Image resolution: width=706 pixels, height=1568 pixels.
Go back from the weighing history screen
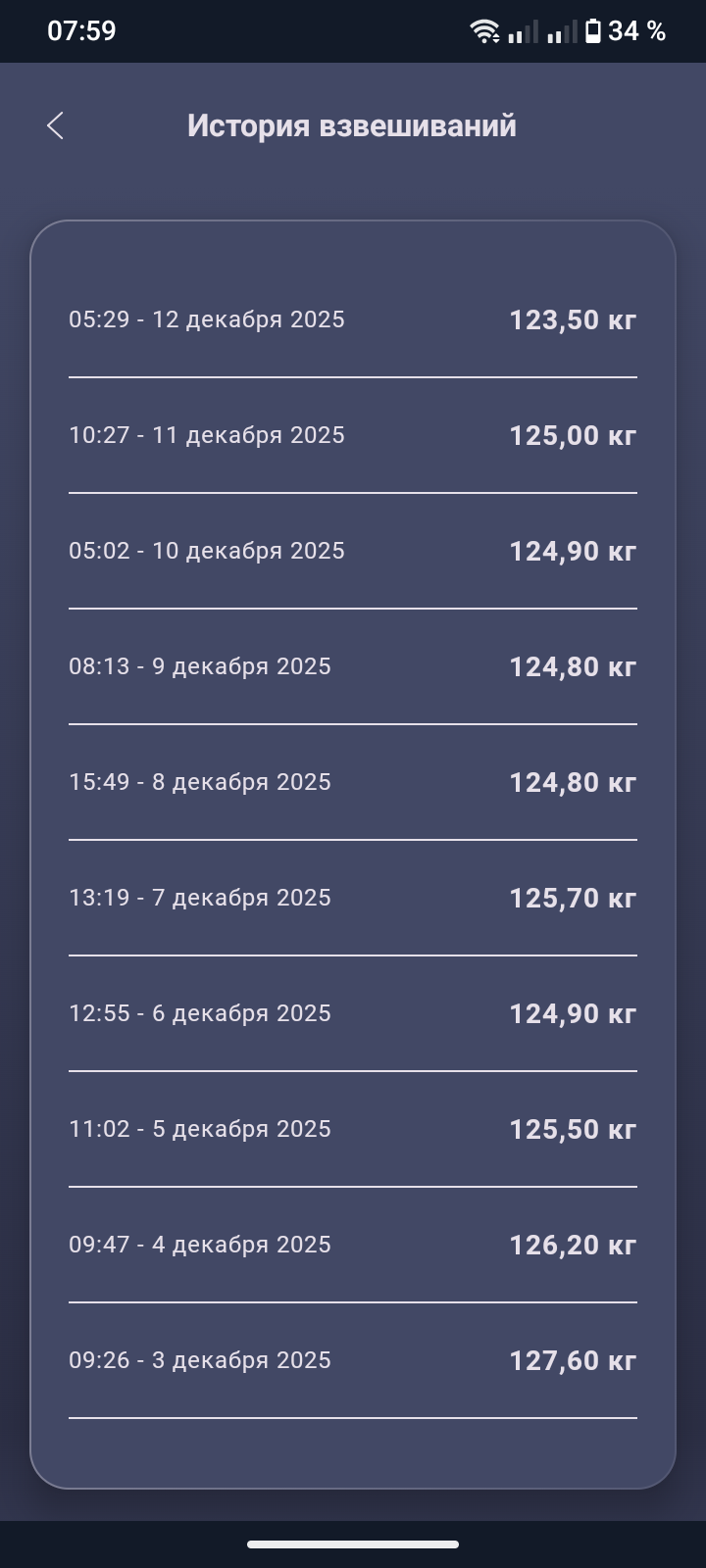tap(55, 125)
